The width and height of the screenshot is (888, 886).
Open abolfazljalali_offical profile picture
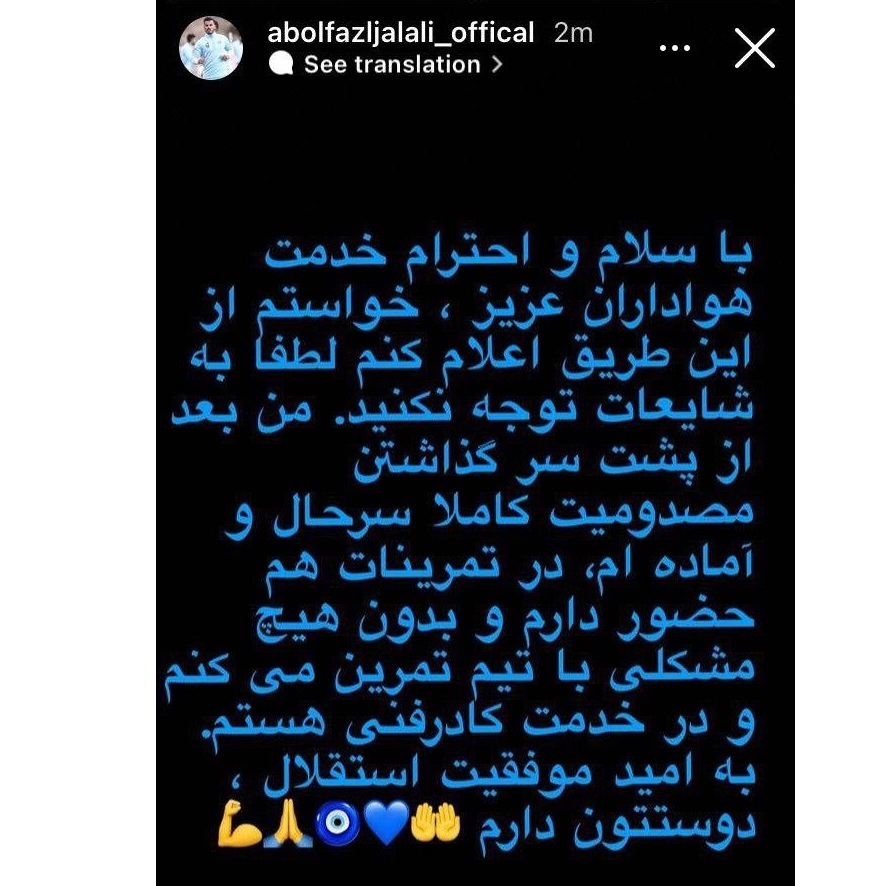(211, 47)
